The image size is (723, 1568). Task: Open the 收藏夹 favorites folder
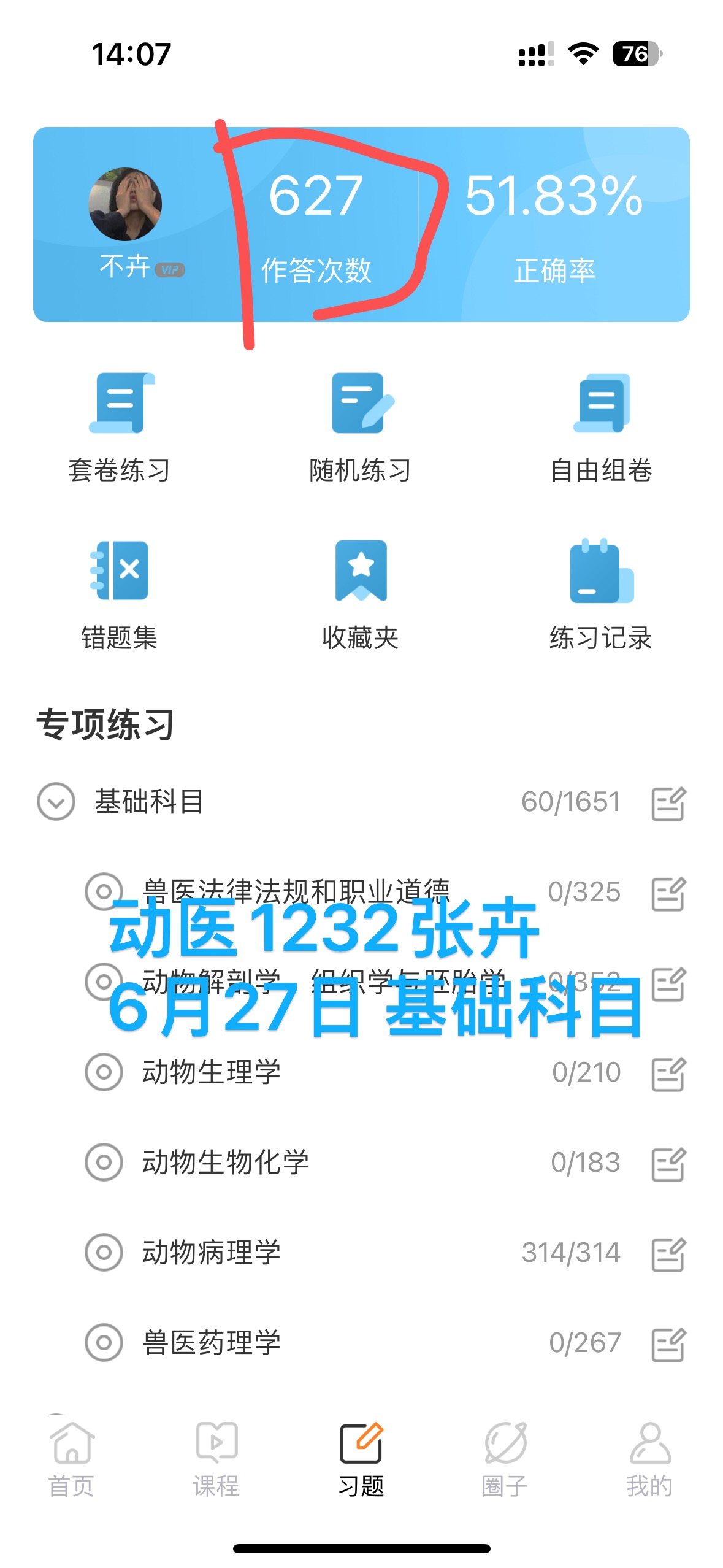pyautogui.click(x=361, y=594)
